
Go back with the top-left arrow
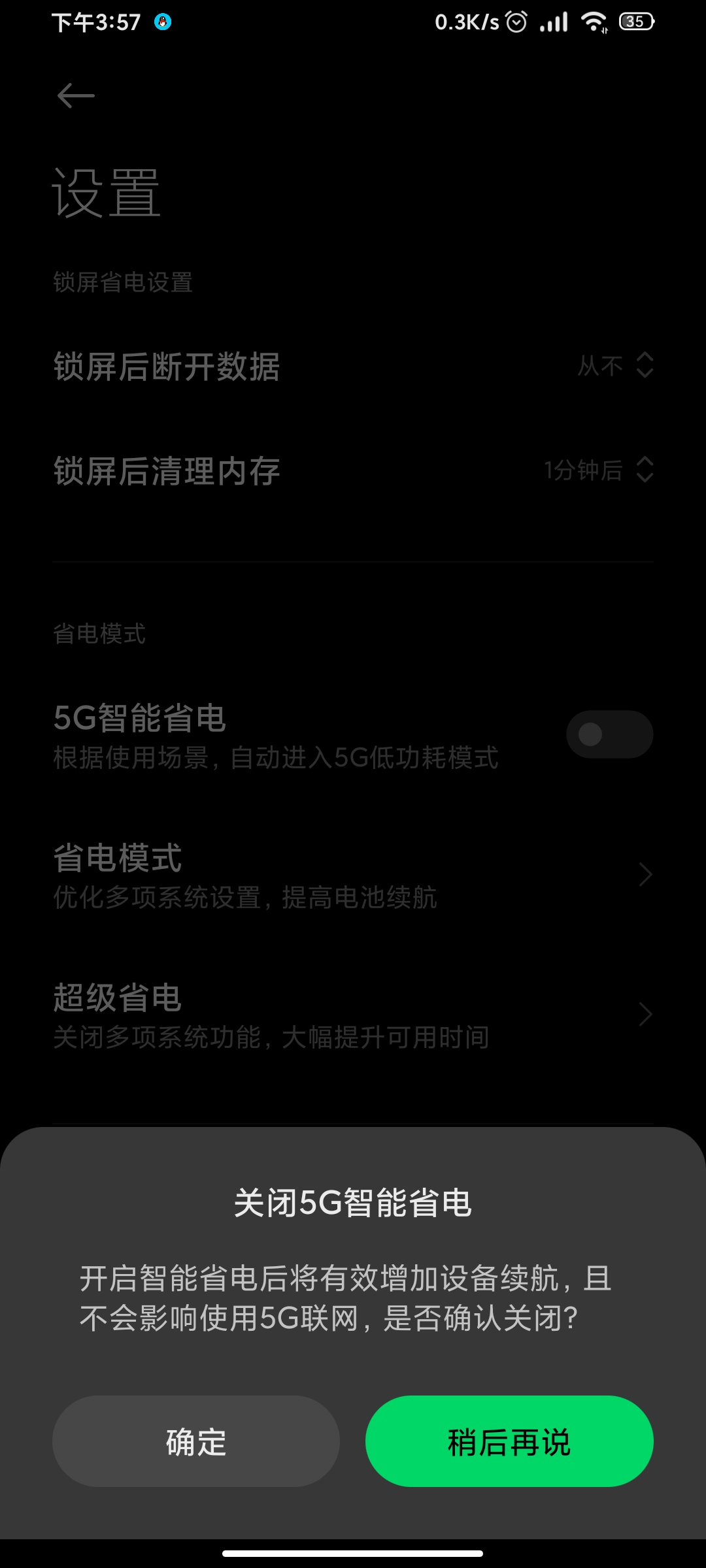pos(76,96)
